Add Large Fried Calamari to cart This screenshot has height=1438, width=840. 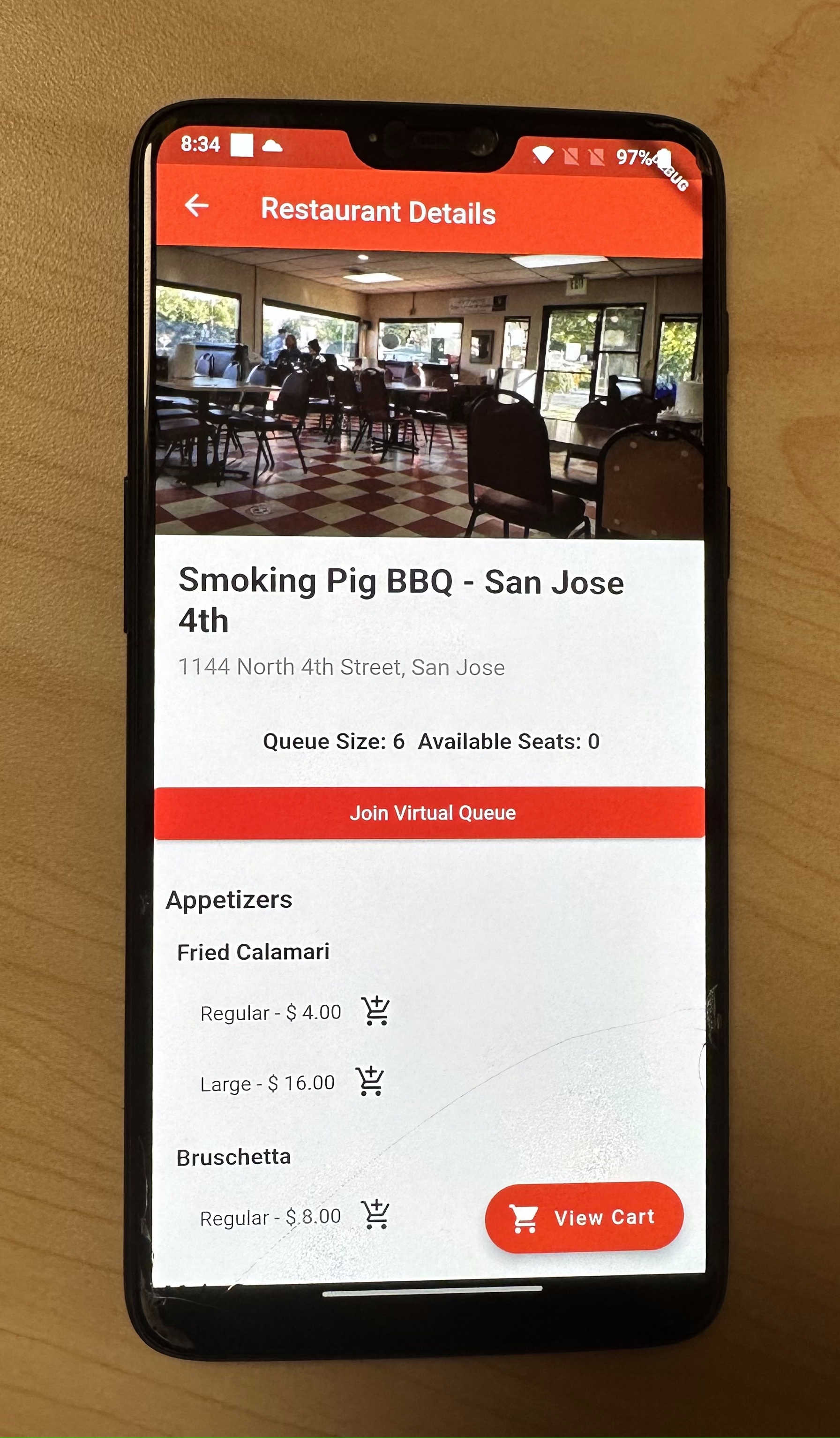point(370,1081)
